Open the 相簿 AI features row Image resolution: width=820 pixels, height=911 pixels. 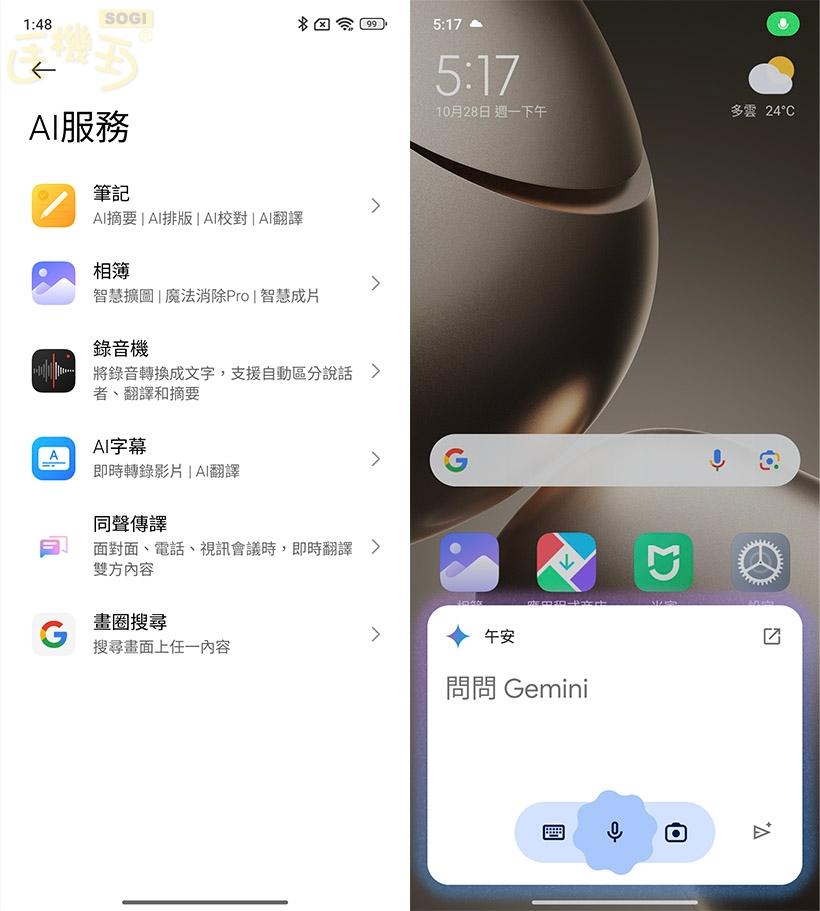coord(205,283)
